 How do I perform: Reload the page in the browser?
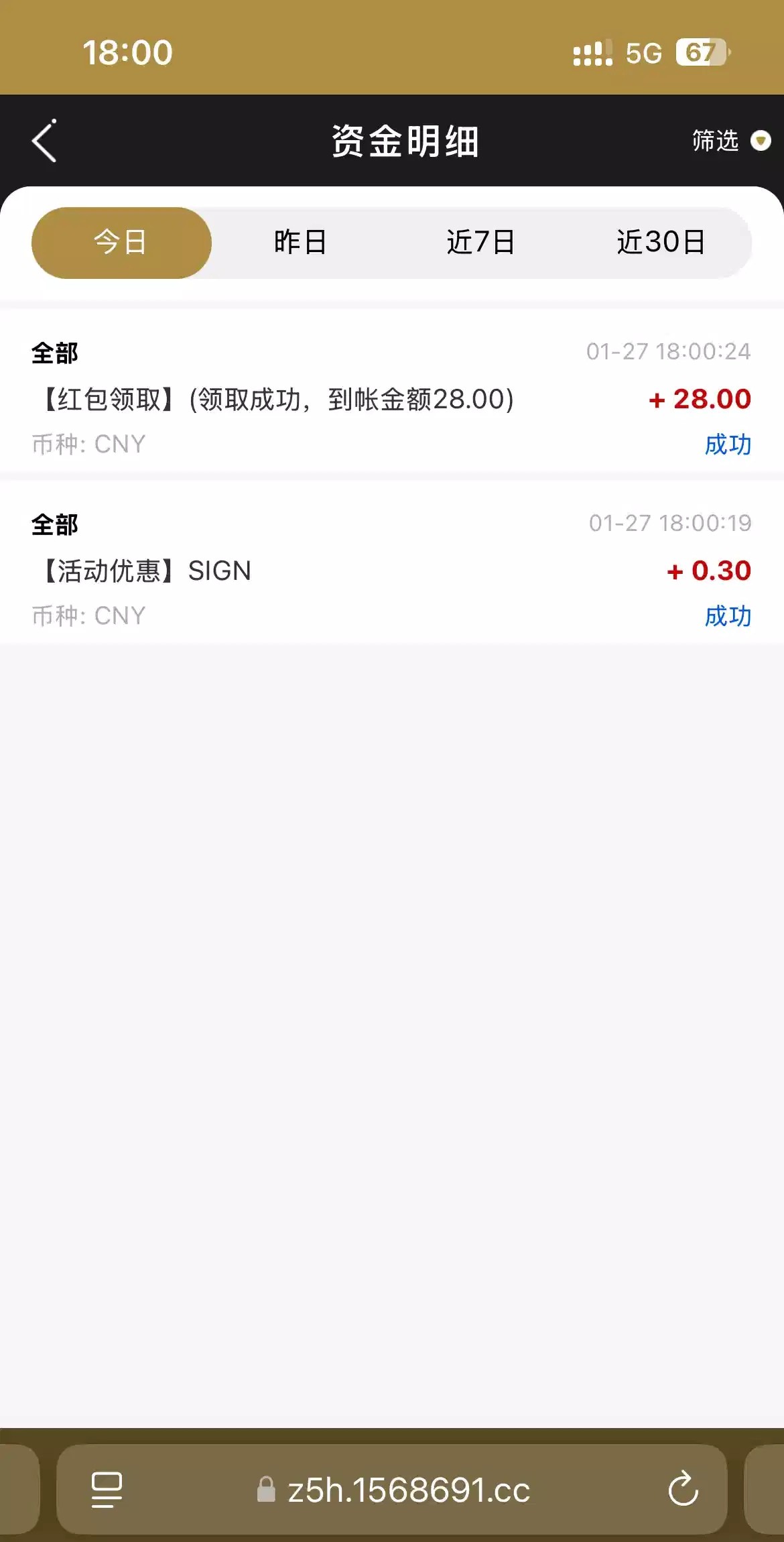(683, 1490)
